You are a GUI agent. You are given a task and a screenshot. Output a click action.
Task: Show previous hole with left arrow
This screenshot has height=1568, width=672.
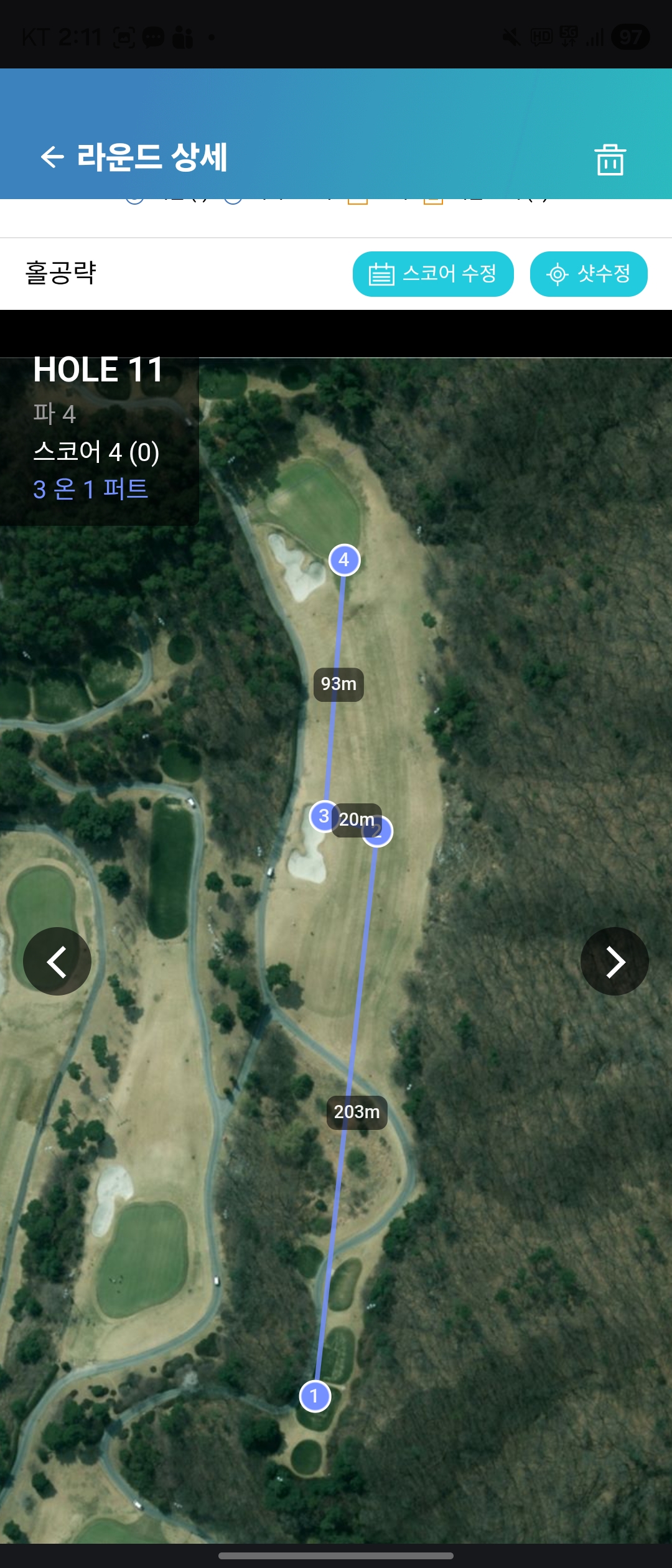point(57,961)
